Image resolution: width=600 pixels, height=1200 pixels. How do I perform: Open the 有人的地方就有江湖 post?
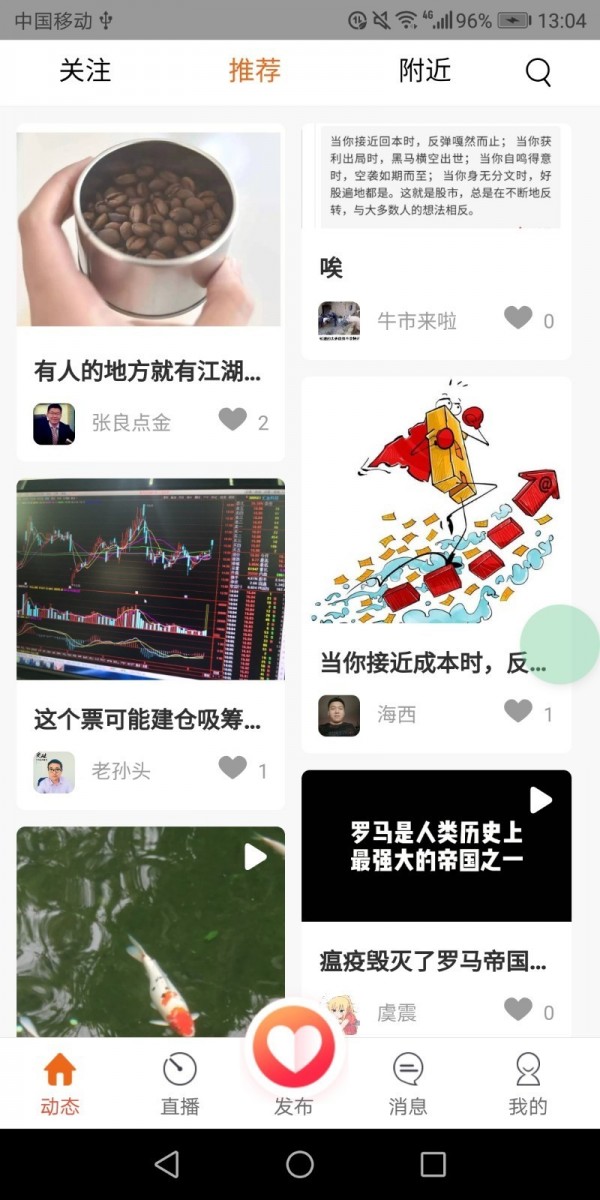point(148,373)
